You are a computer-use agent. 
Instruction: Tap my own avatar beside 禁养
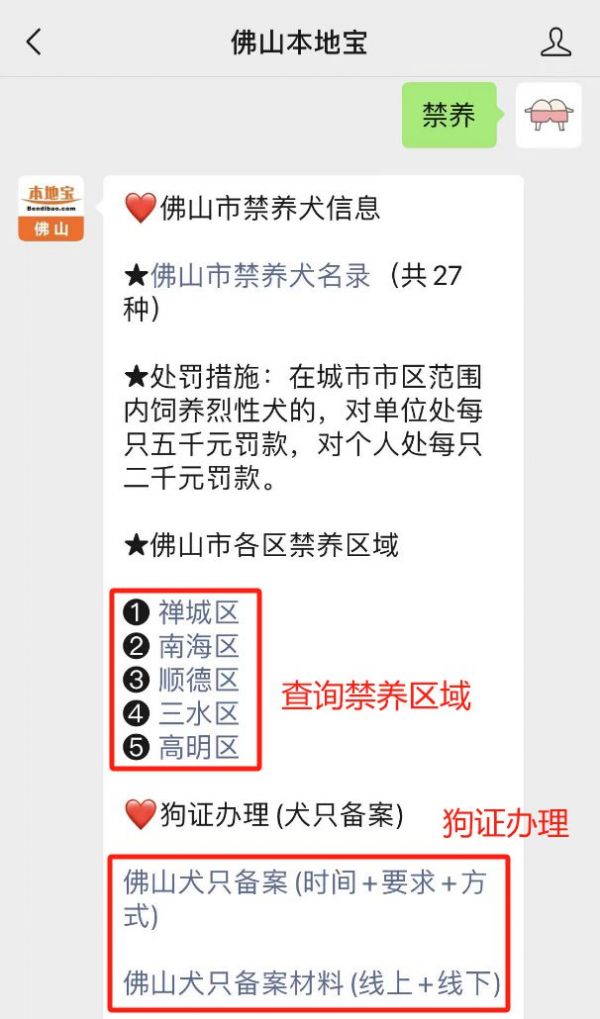(548, 115)
